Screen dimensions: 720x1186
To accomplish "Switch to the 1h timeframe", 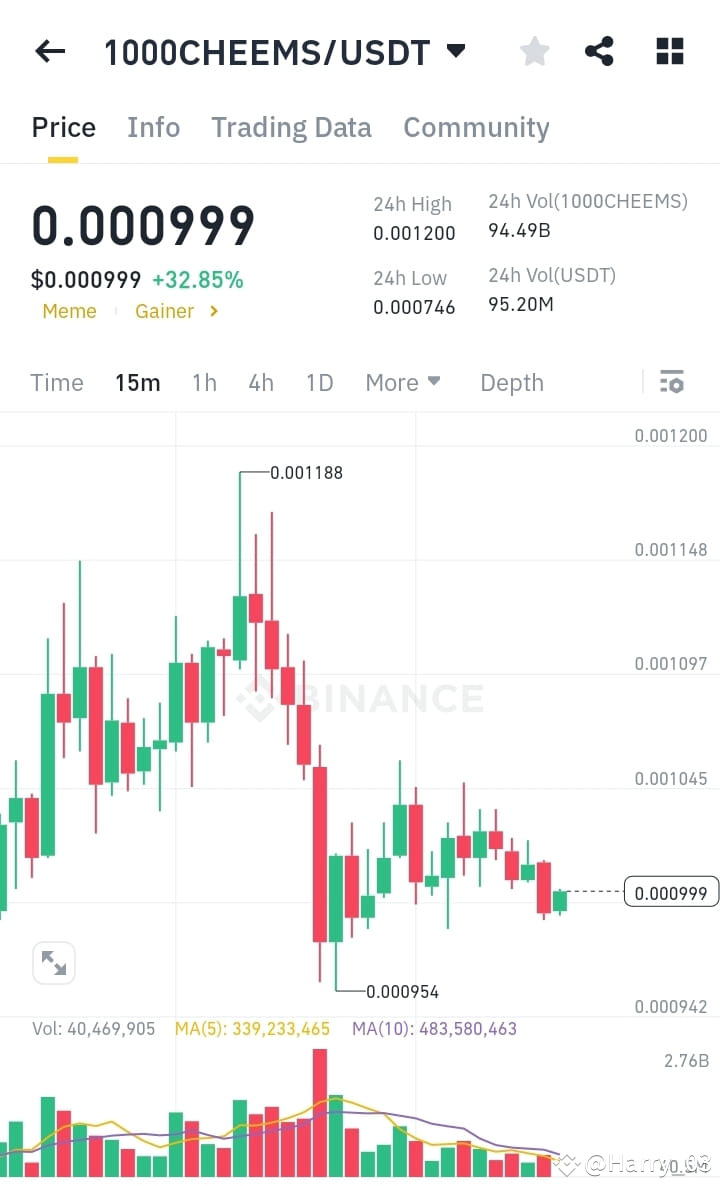I will 204,383.
